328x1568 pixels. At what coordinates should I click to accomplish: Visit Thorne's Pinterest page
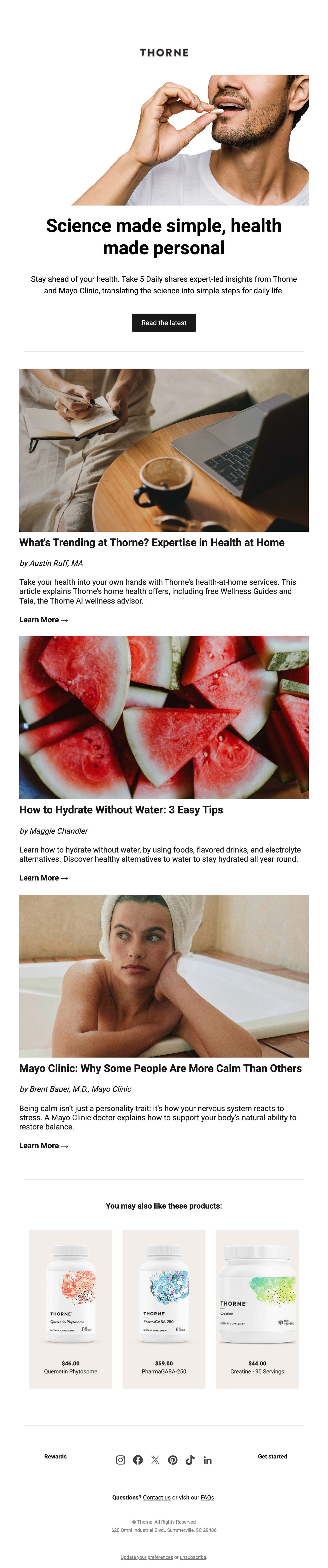tap(173, 1460)
